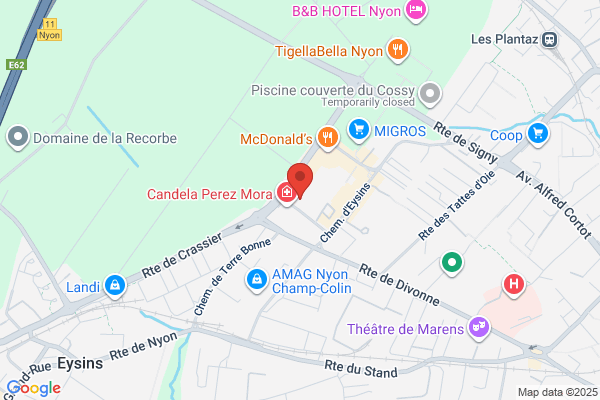Image resolution: width=600 pixels, height=400 pixels.
Task: Tap the Coop supermarket pin
Action: pos(538,135)
